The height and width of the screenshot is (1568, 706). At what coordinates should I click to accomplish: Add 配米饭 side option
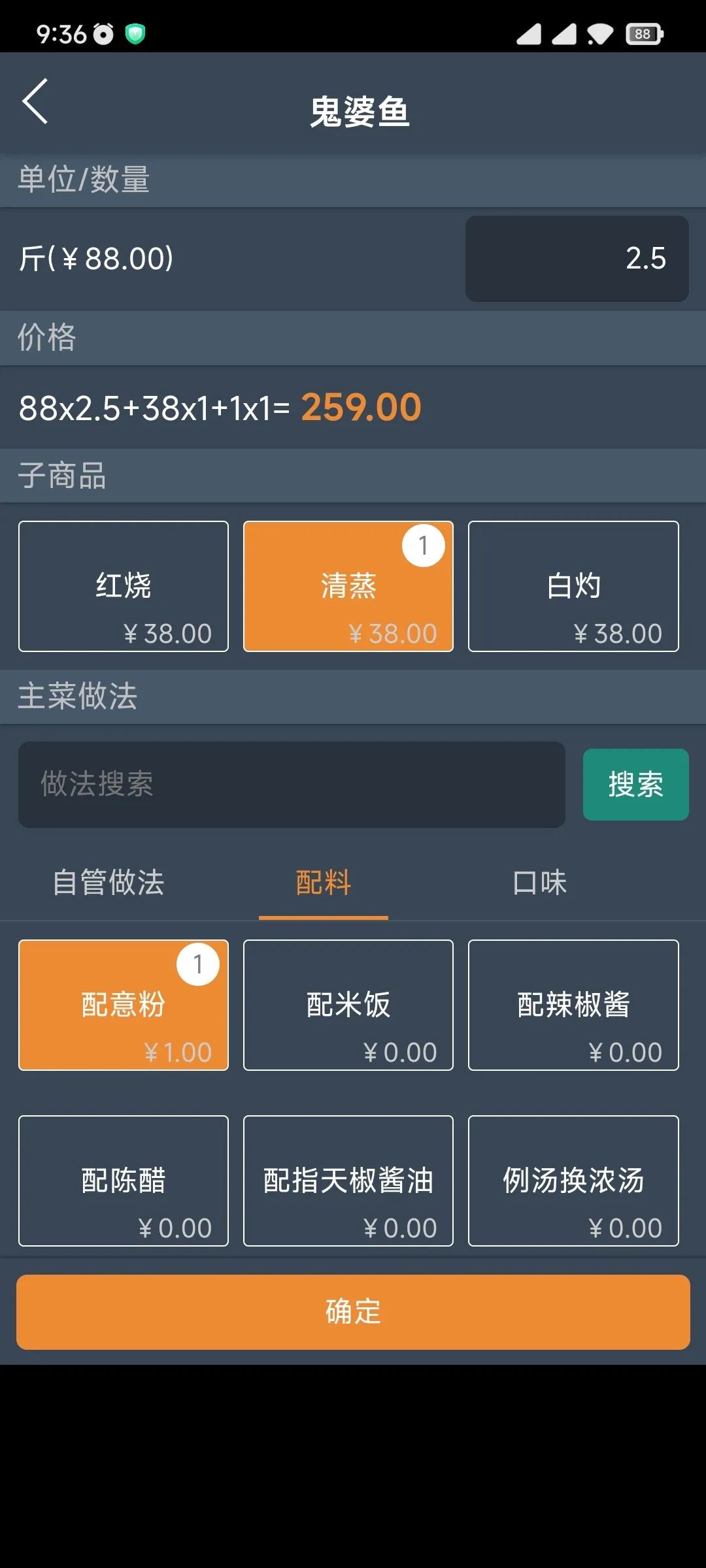(x=348, y=1005)
